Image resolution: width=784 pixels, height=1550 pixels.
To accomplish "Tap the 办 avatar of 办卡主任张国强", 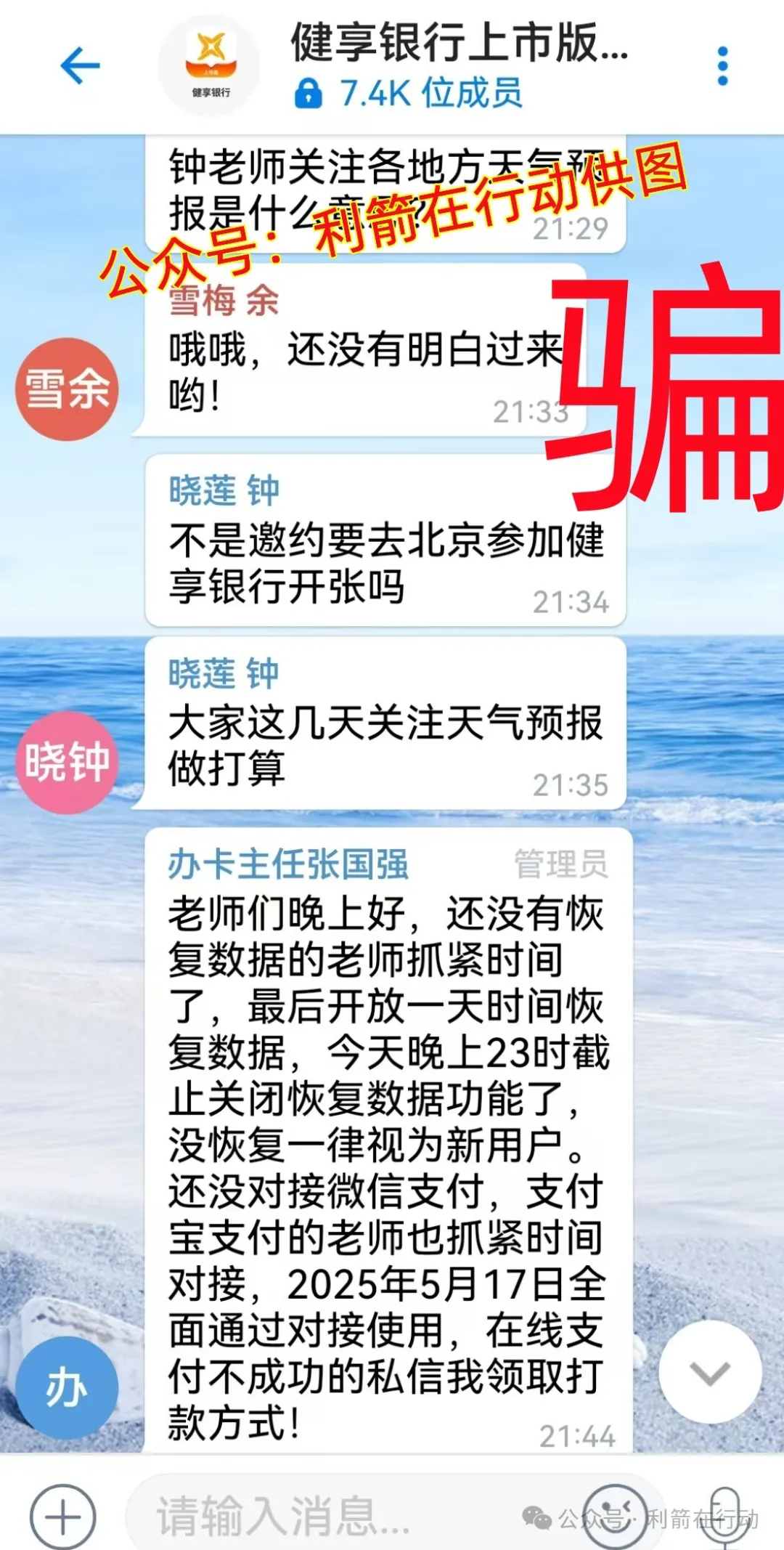I will (68, 1384).
